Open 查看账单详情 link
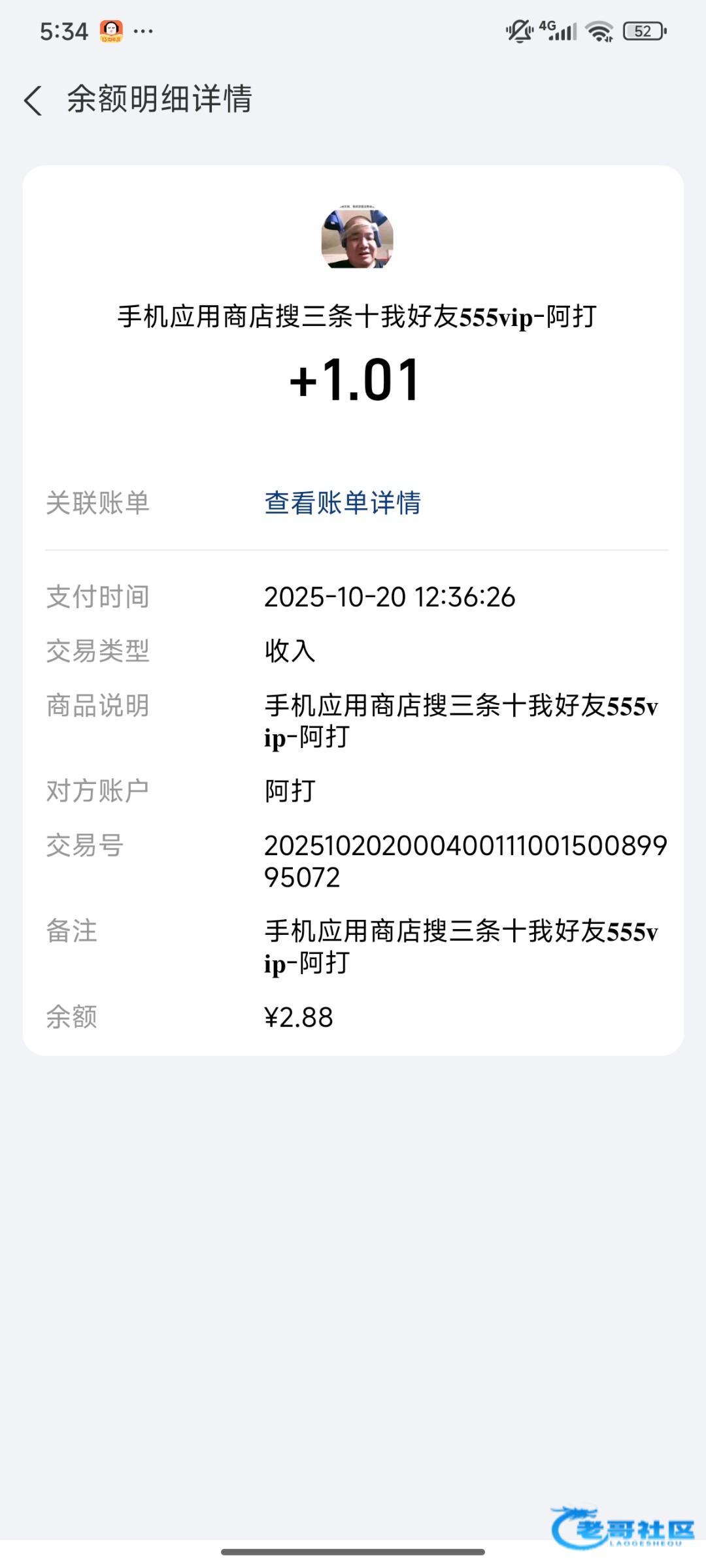706x1568 pixels. click(x=343, y=503)
